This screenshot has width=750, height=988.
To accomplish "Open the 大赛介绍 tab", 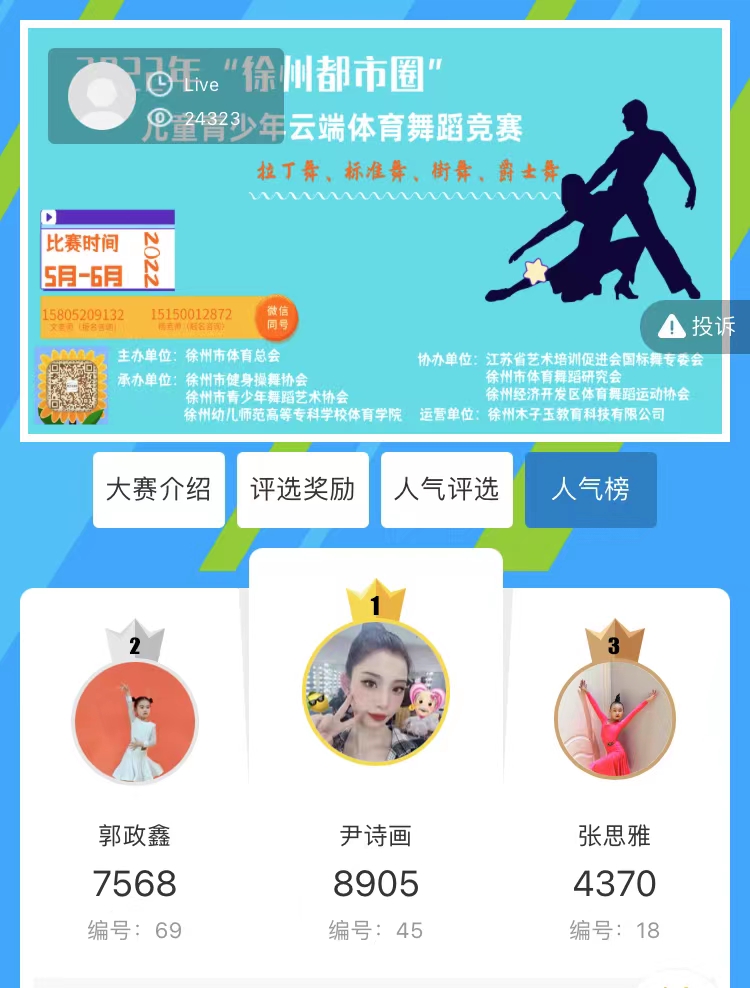I will [x=158, y=490].
